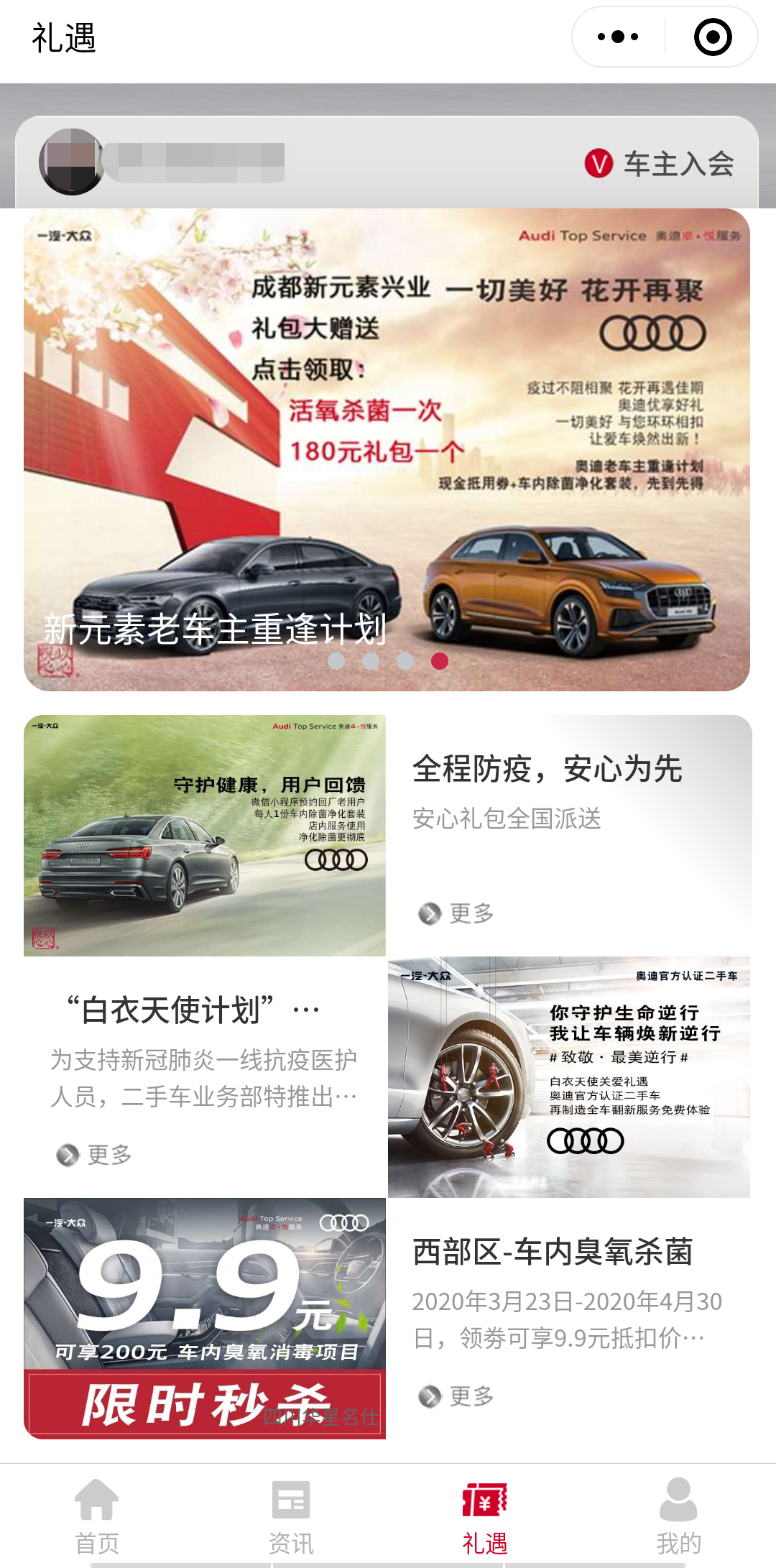Close the mini program via the circle icon
The image size is (776, 1568).
tap(713, 37)
